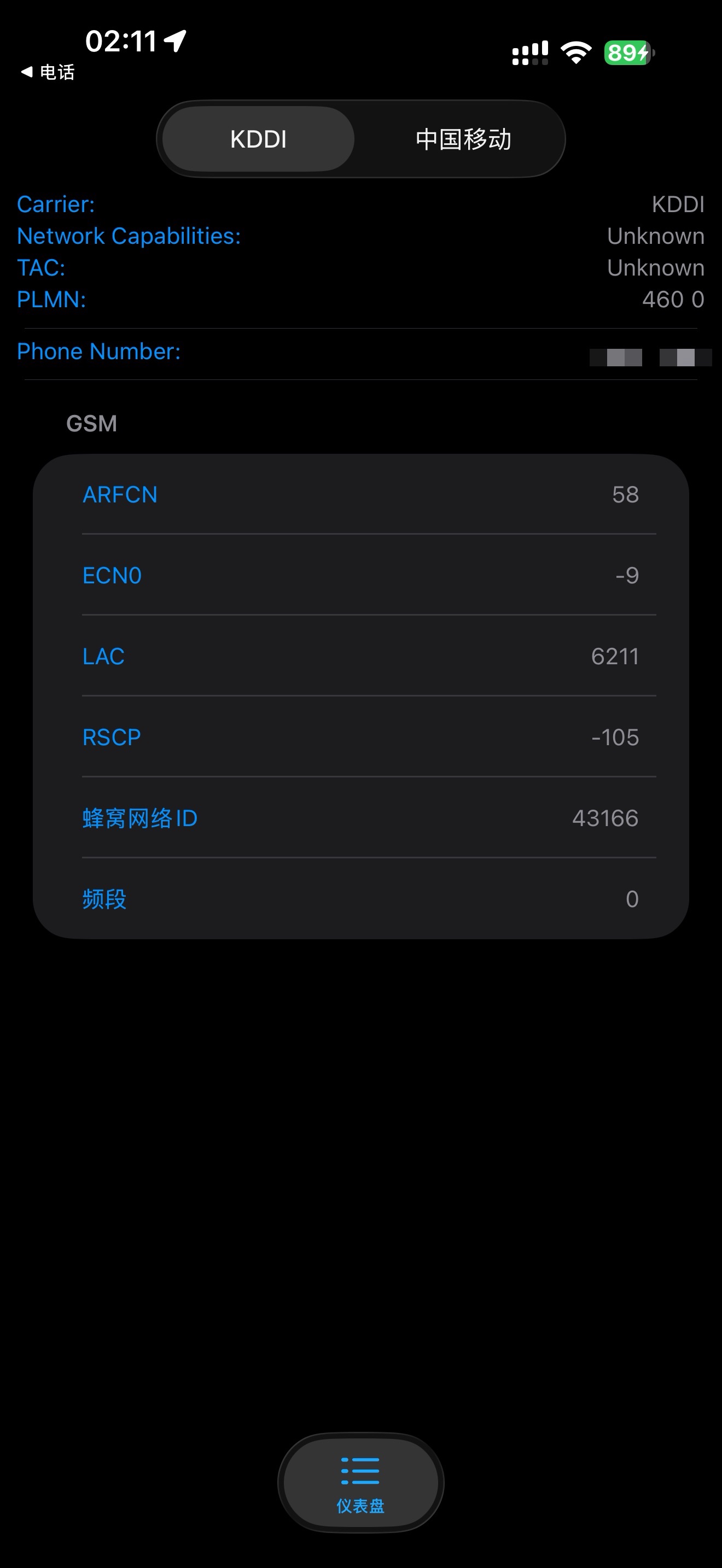
Task: Open the 仪表盘 dashboard tab
Action: 360,1483
